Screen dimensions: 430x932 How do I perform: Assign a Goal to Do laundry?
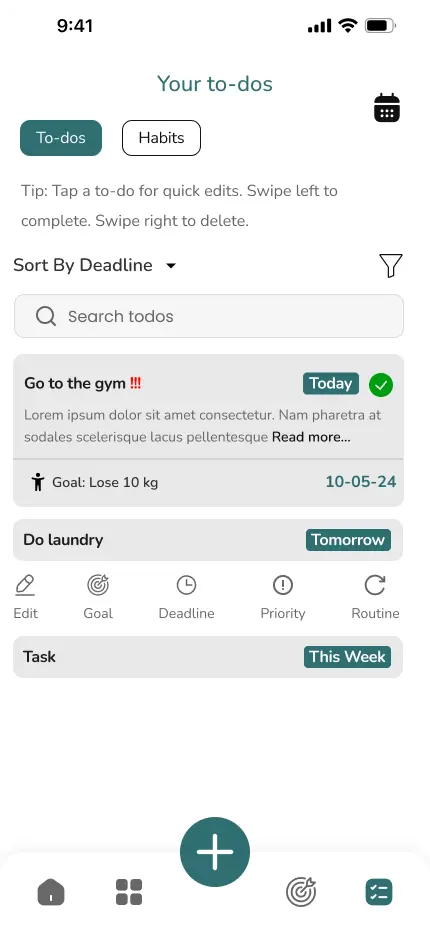98,597
